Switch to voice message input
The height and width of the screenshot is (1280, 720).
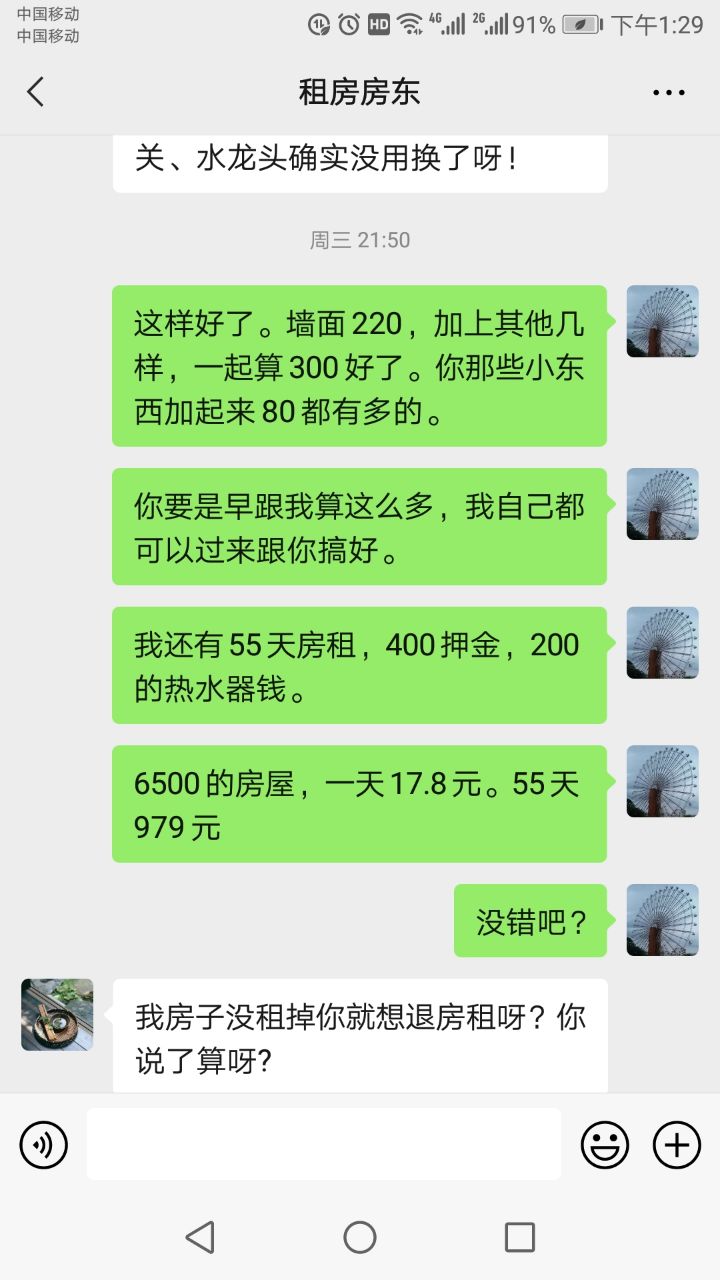(x=44, y=1145)
